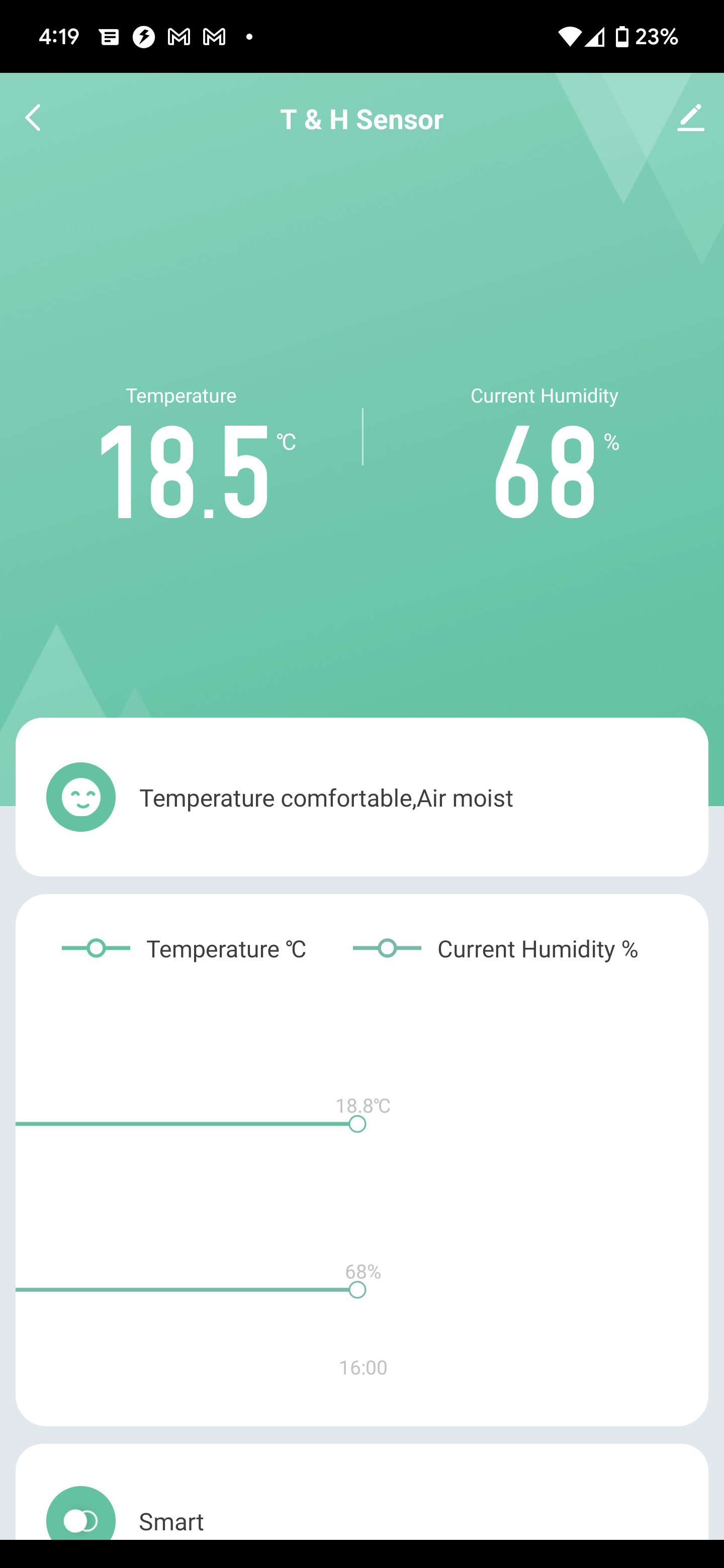Viewport: 724px width, 1568px height.
Task: Toggle Temperature ℃ series in chart legend
Action: (x=184, y=949)
